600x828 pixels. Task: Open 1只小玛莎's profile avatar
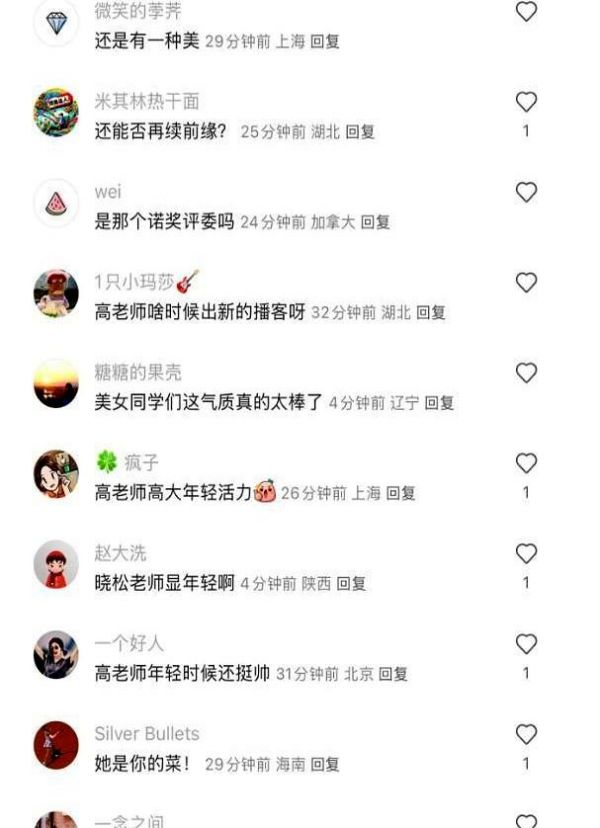click(56, 294)
